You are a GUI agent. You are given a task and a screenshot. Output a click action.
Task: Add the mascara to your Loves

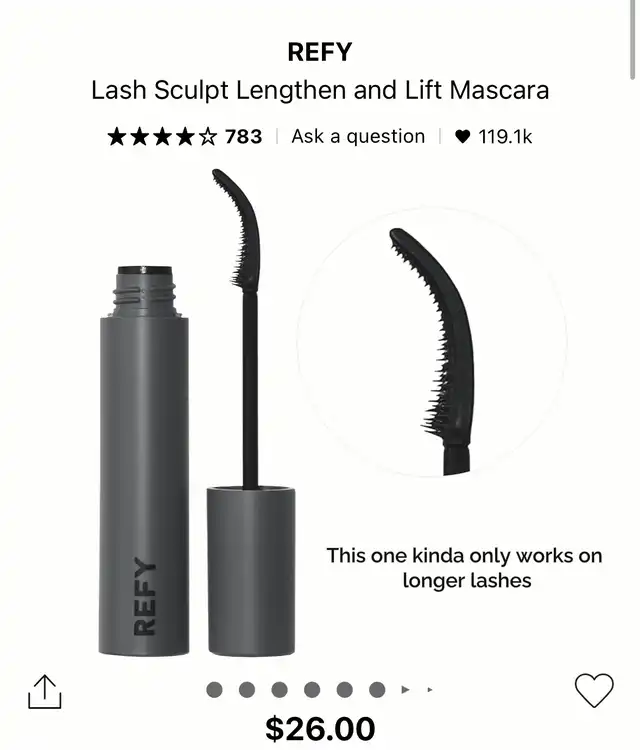tap(593, 690)
